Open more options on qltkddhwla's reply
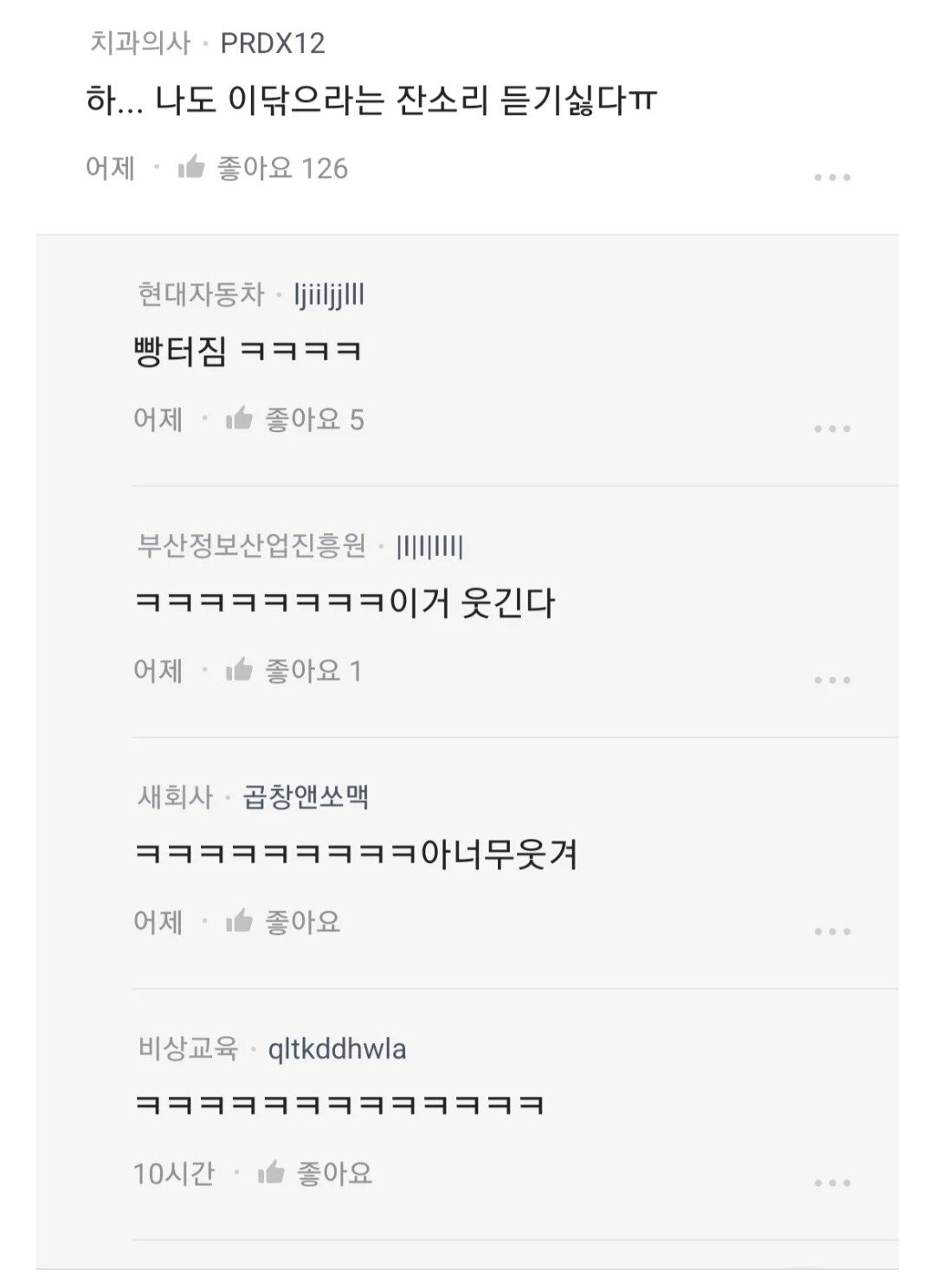This screenshot has width=935, height=1288. tap(832, 1182)
